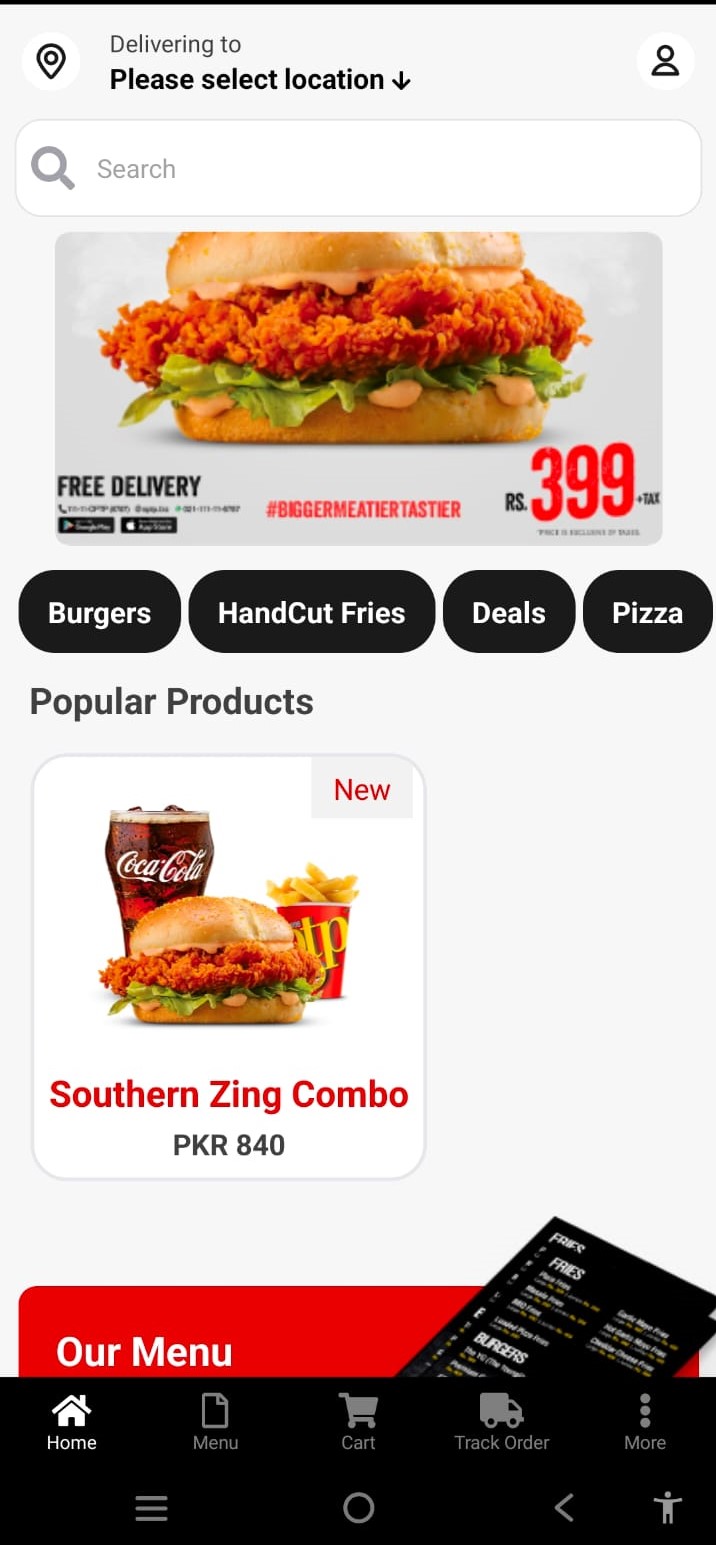Choose the Pizza category chip
Screen dimensions: 716x1545
pyautogui.click(x=647, y=612)
